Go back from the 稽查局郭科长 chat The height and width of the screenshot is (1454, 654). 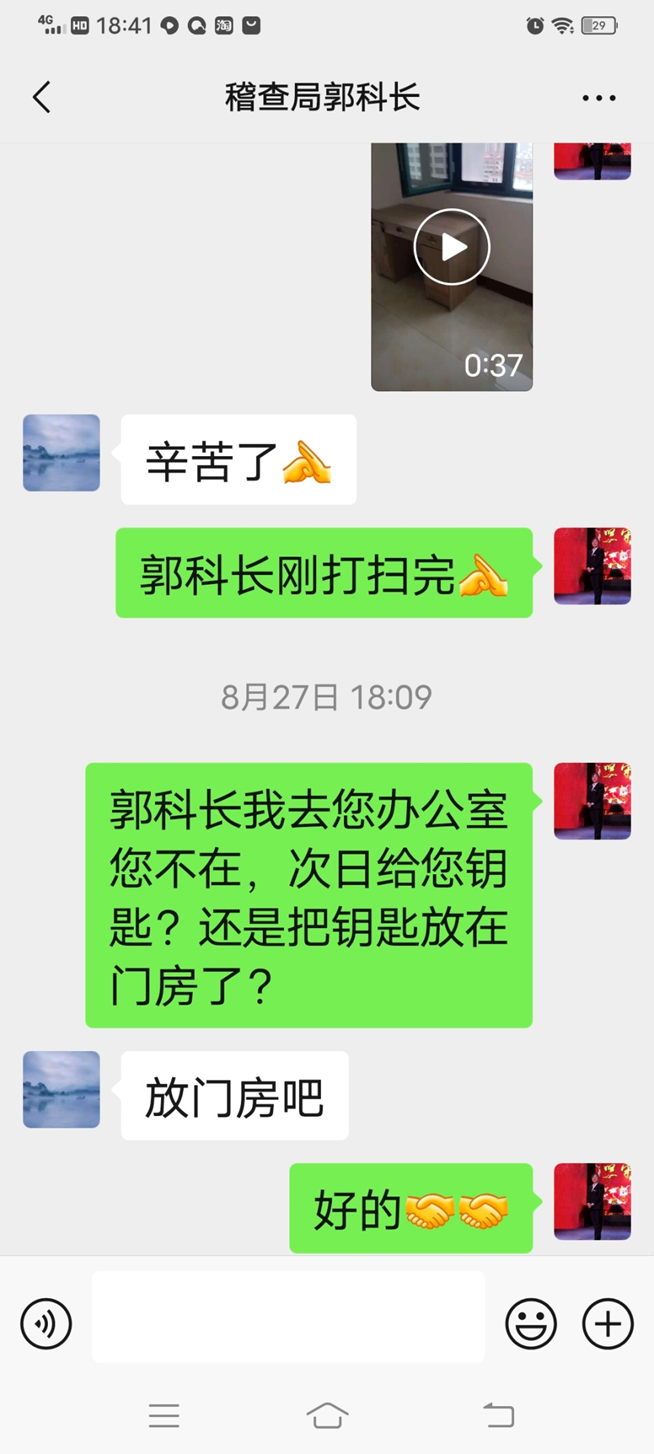tap(41, 97)
